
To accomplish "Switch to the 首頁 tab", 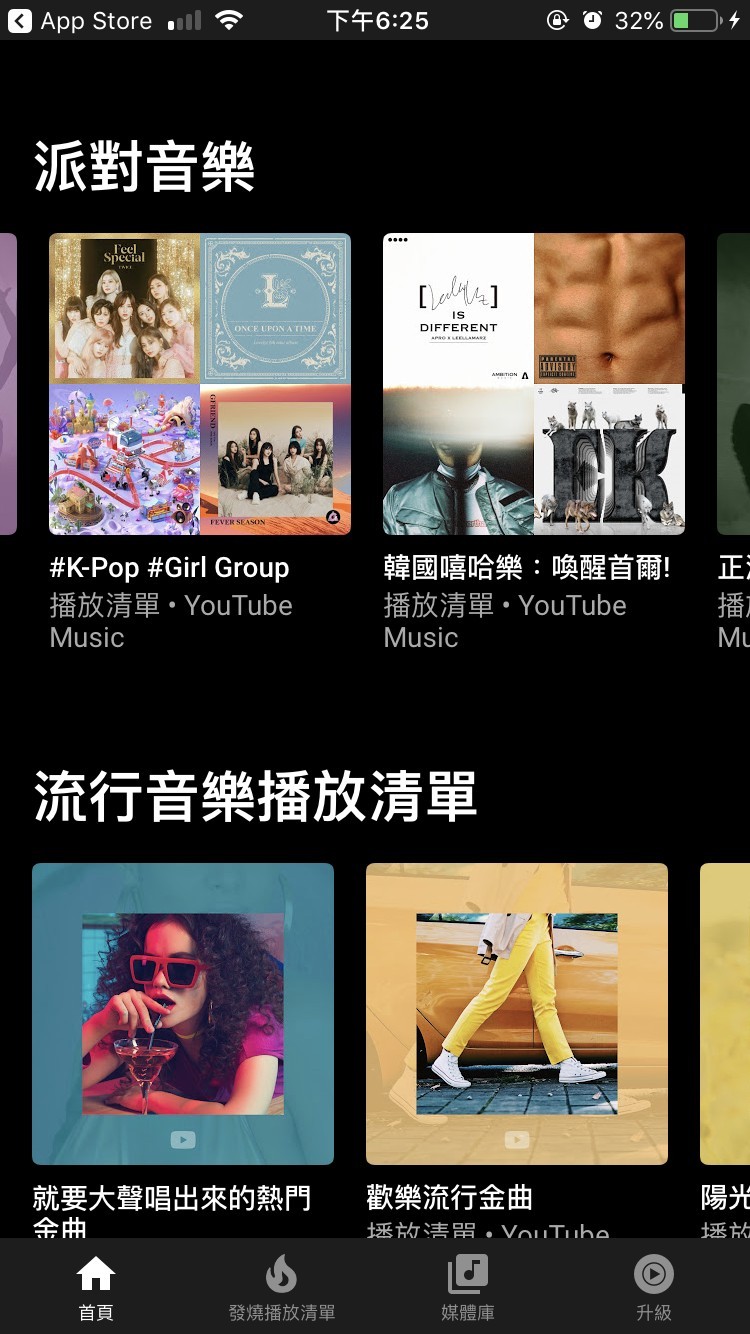I will coord(96,1288).
